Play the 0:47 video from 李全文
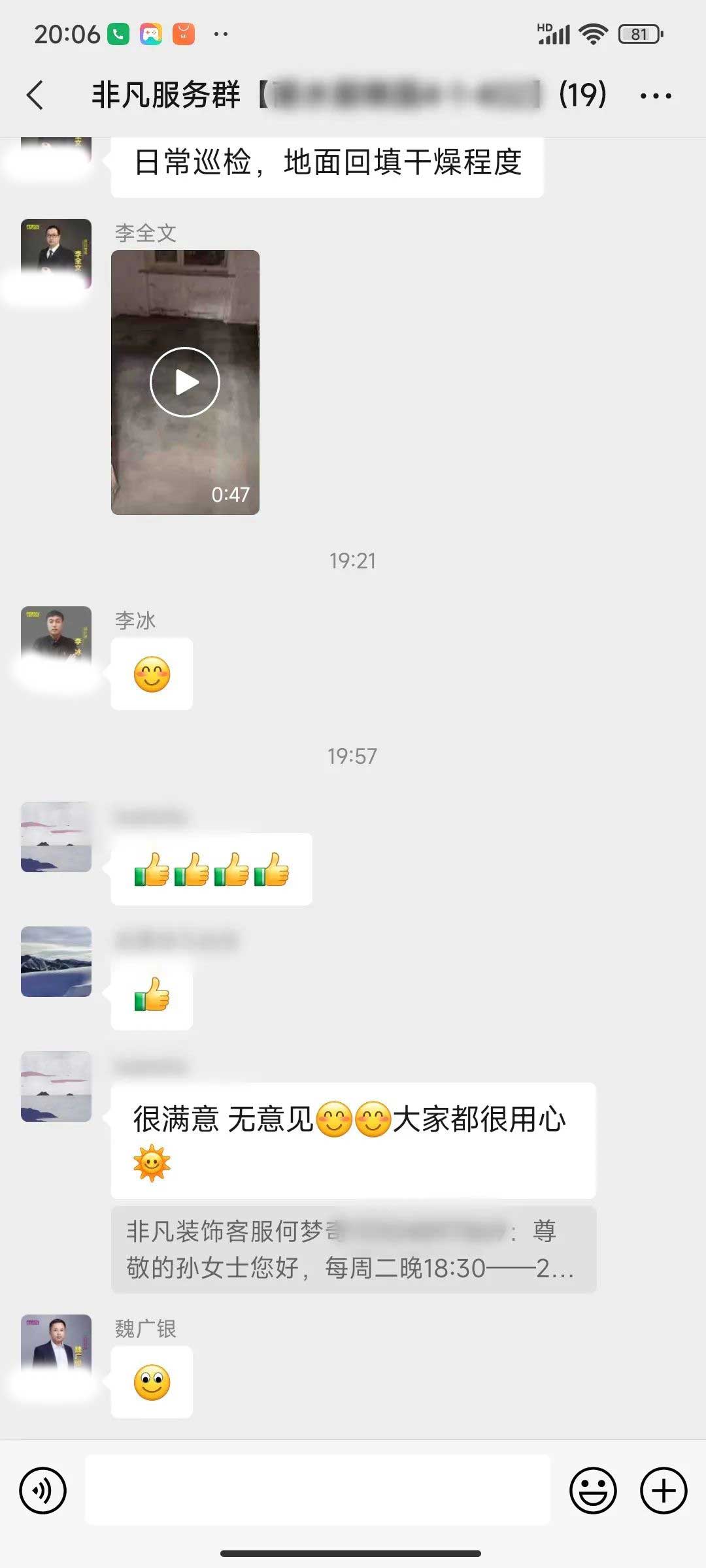Image resolution: width=706 pixels, height=1568 pixels. 185,382
